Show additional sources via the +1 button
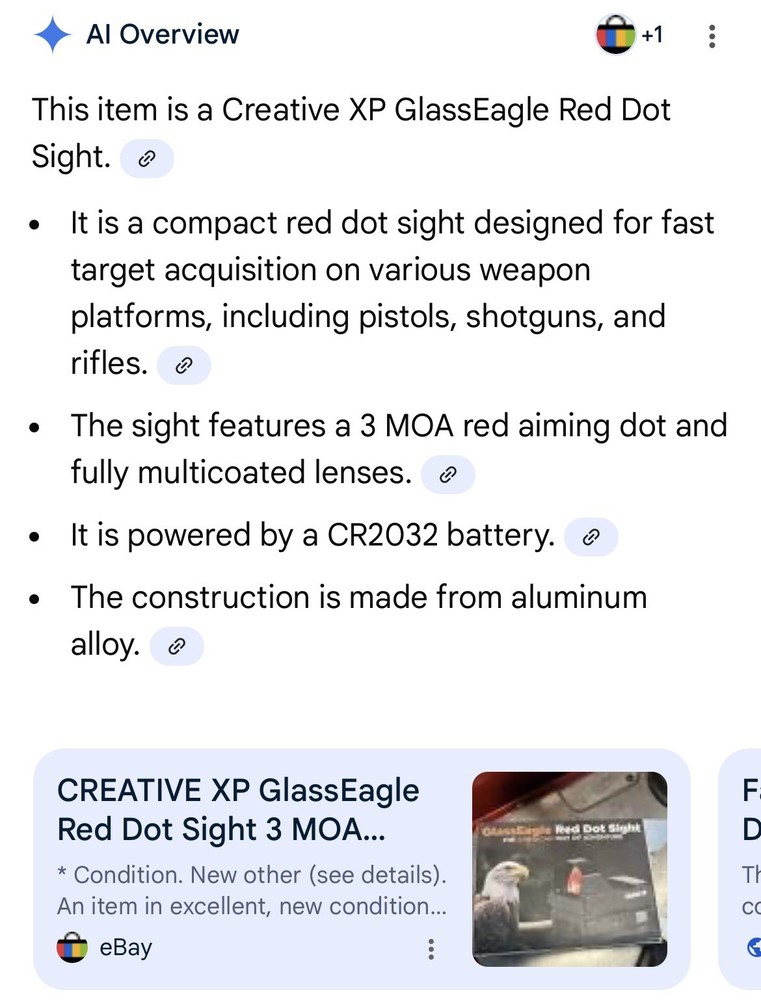 (651, 34)
